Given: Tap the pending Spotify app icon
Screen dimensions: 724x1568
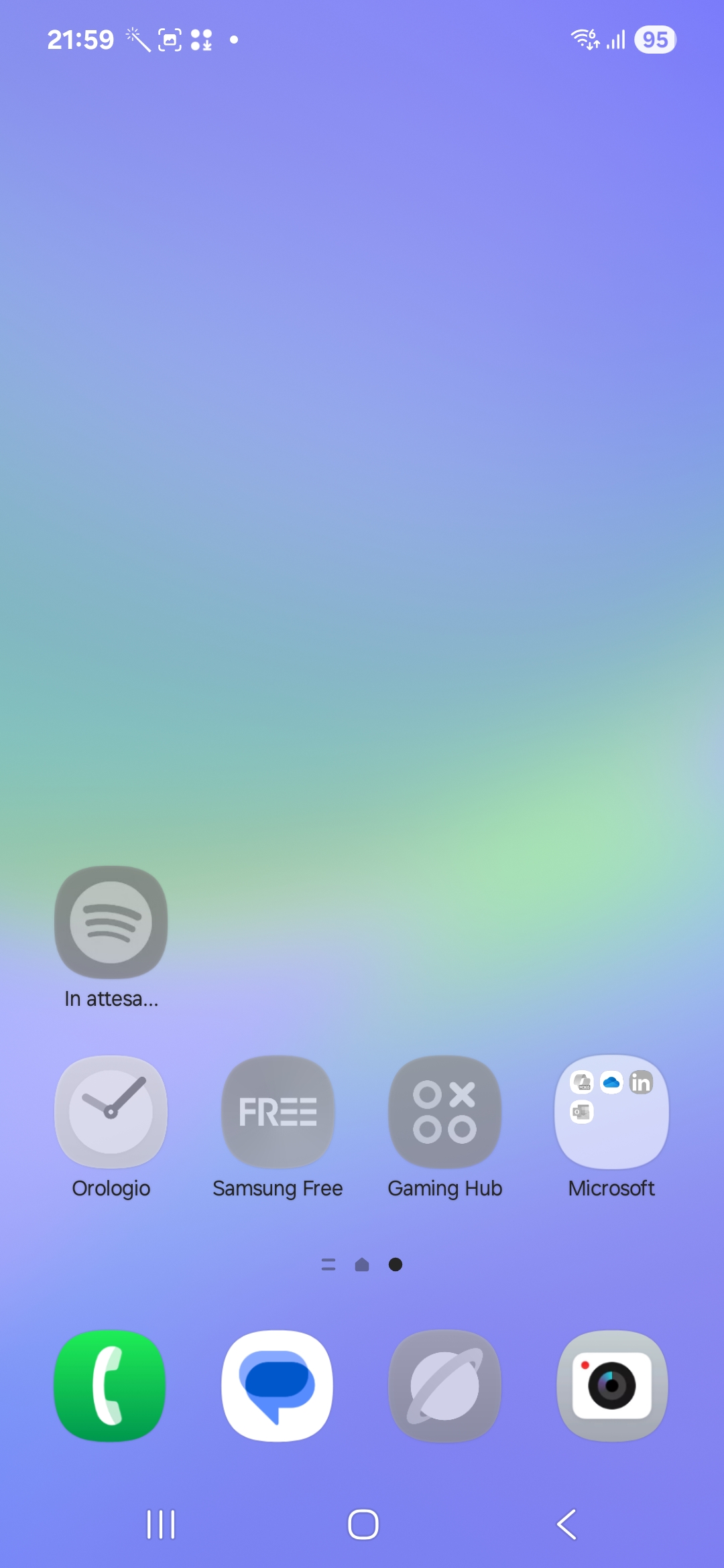Looking at the screenshot, I should tap(111, 922).
